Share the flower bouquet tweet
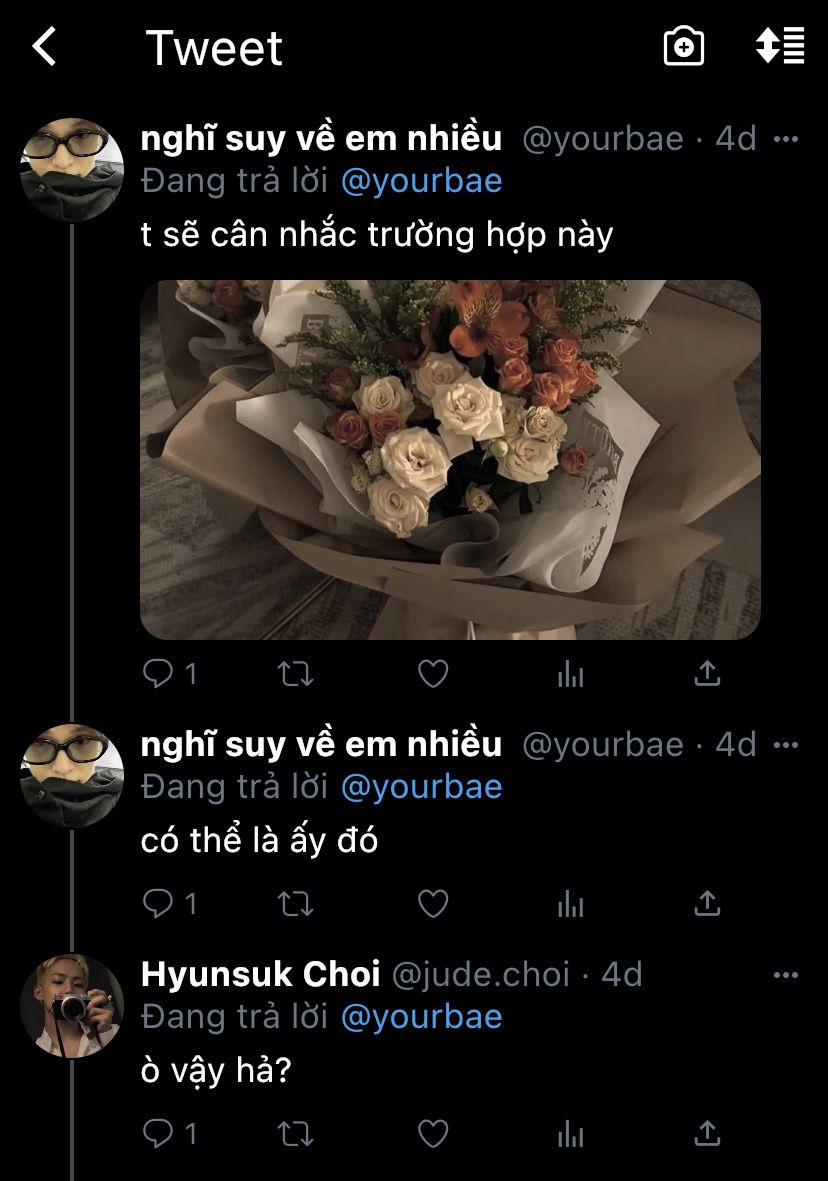828x1181 pixels. point(707,674)
